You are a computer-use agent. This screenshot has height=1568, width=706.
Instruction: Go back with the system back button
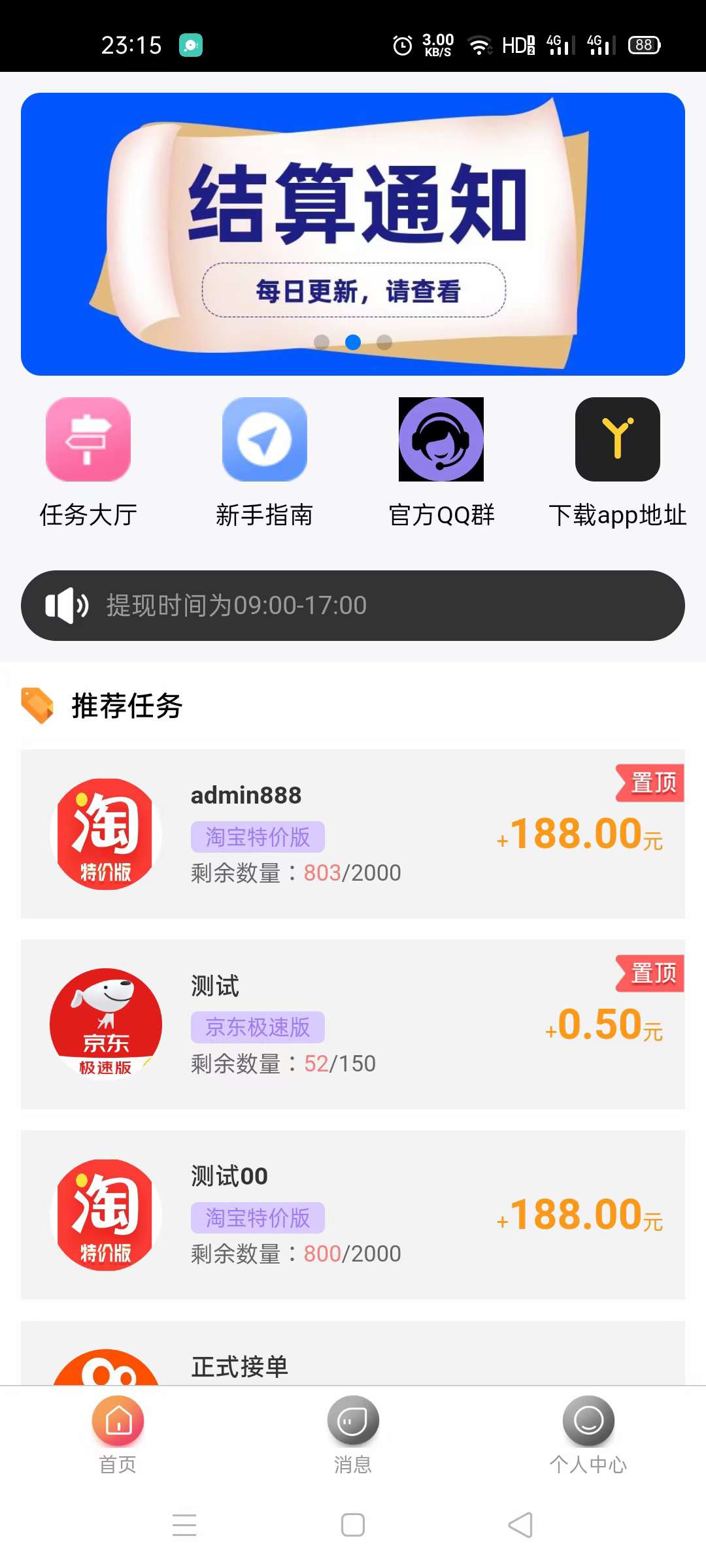(520, 1525)
